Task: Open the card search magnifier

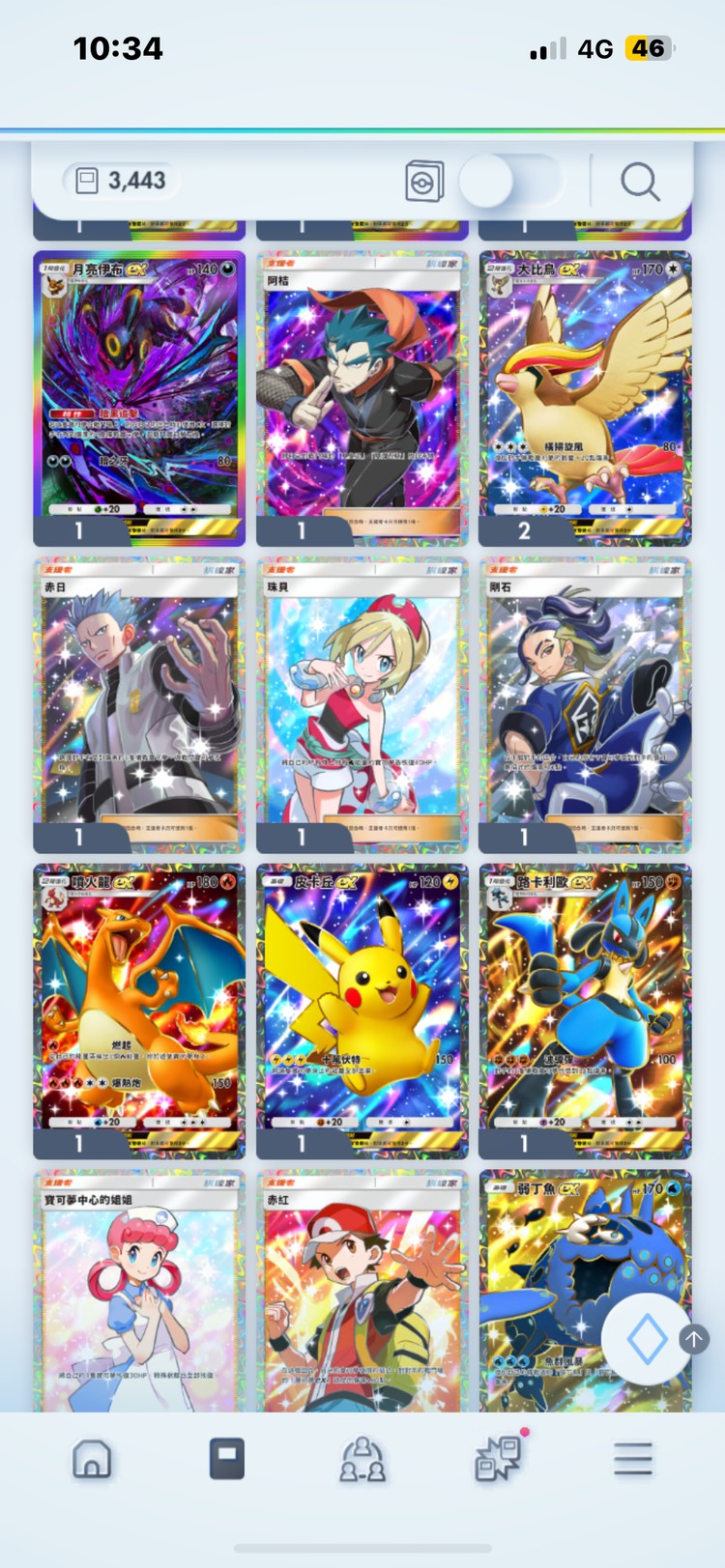Action: point(639,182)
